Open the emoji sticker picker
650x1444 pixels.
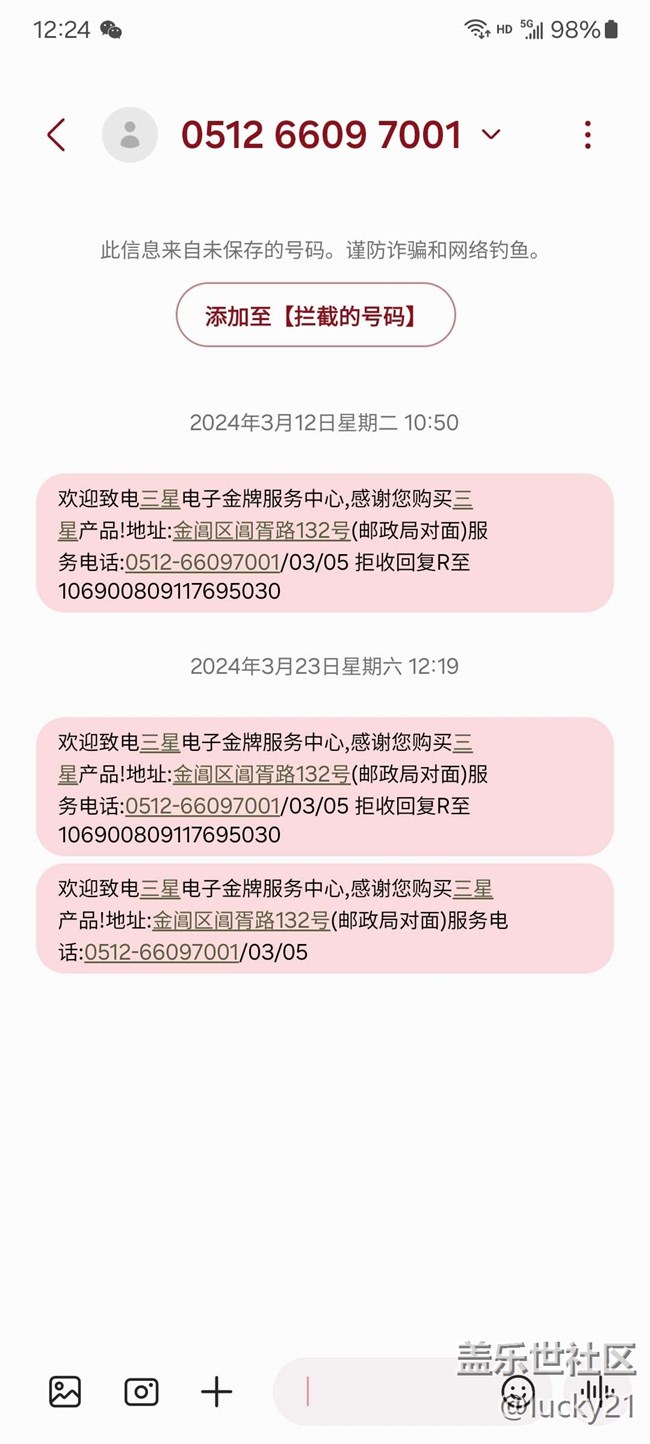pos(518,1391)
